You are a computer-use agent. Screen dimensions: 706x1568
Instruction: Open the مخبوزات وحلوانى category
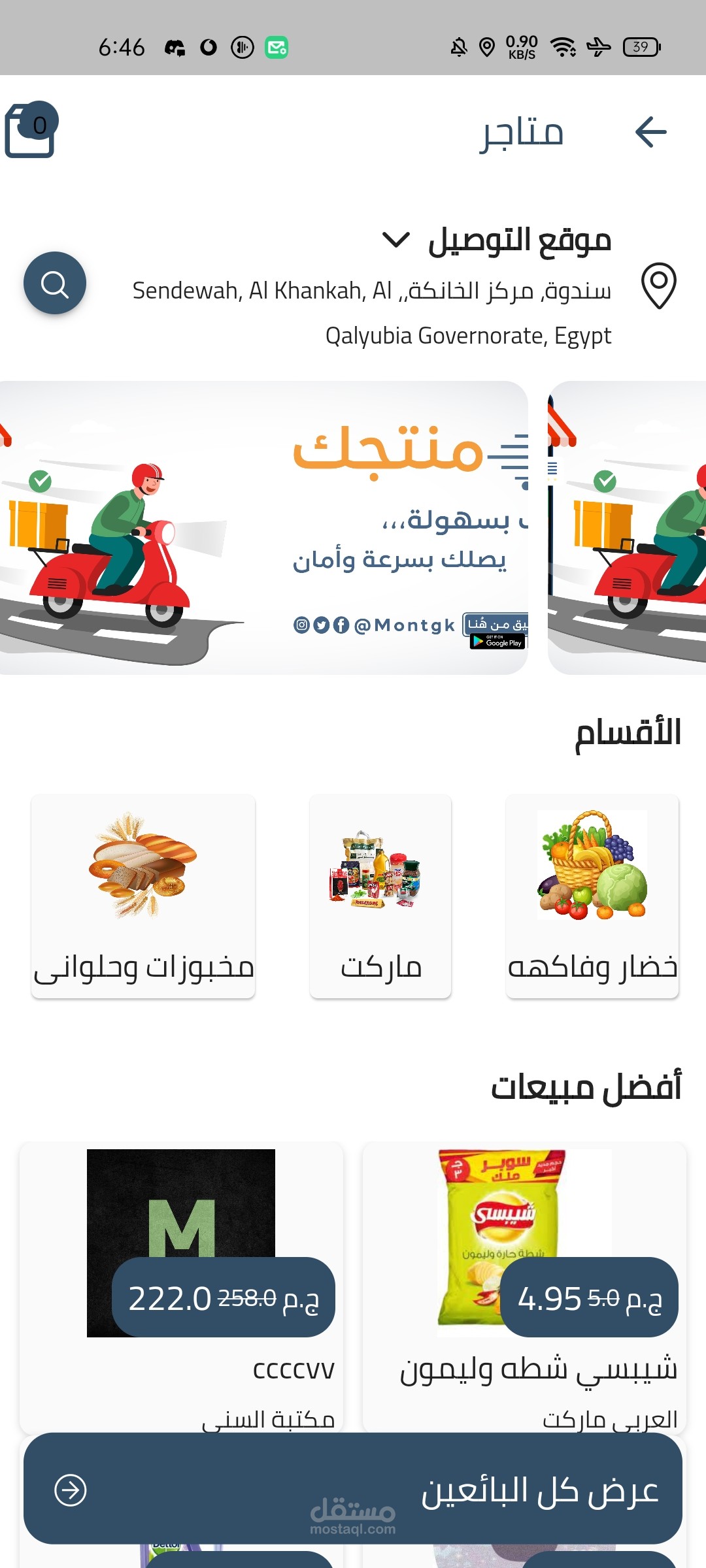click(143, 896)
